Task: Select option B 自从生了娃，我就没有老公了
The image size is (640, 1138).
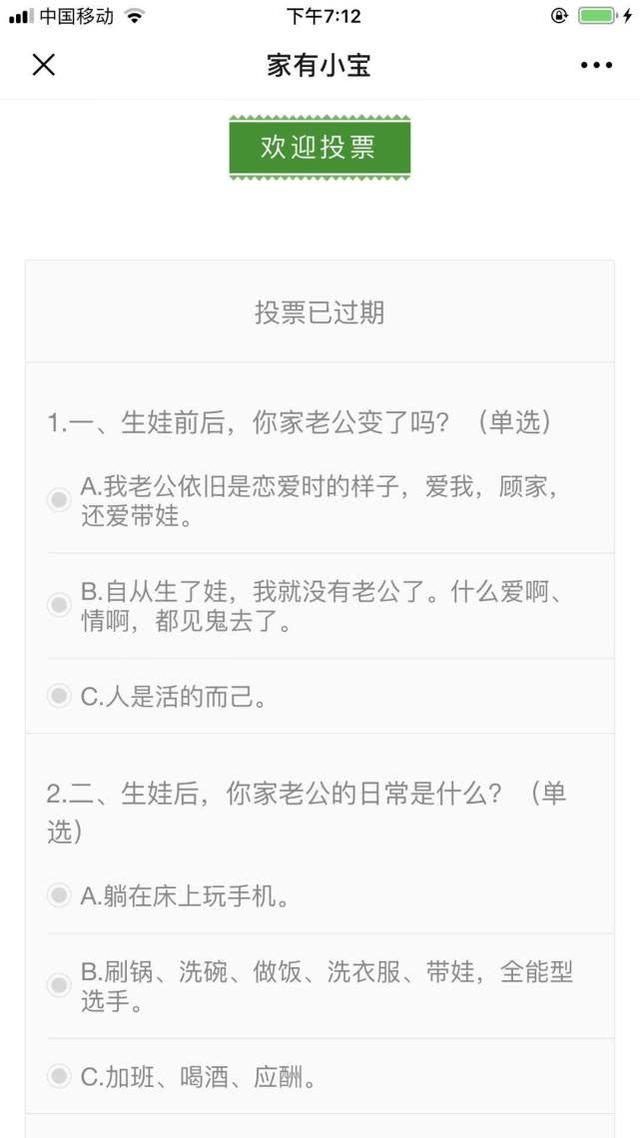Action: pyautogui.click(x=59, y=605)
